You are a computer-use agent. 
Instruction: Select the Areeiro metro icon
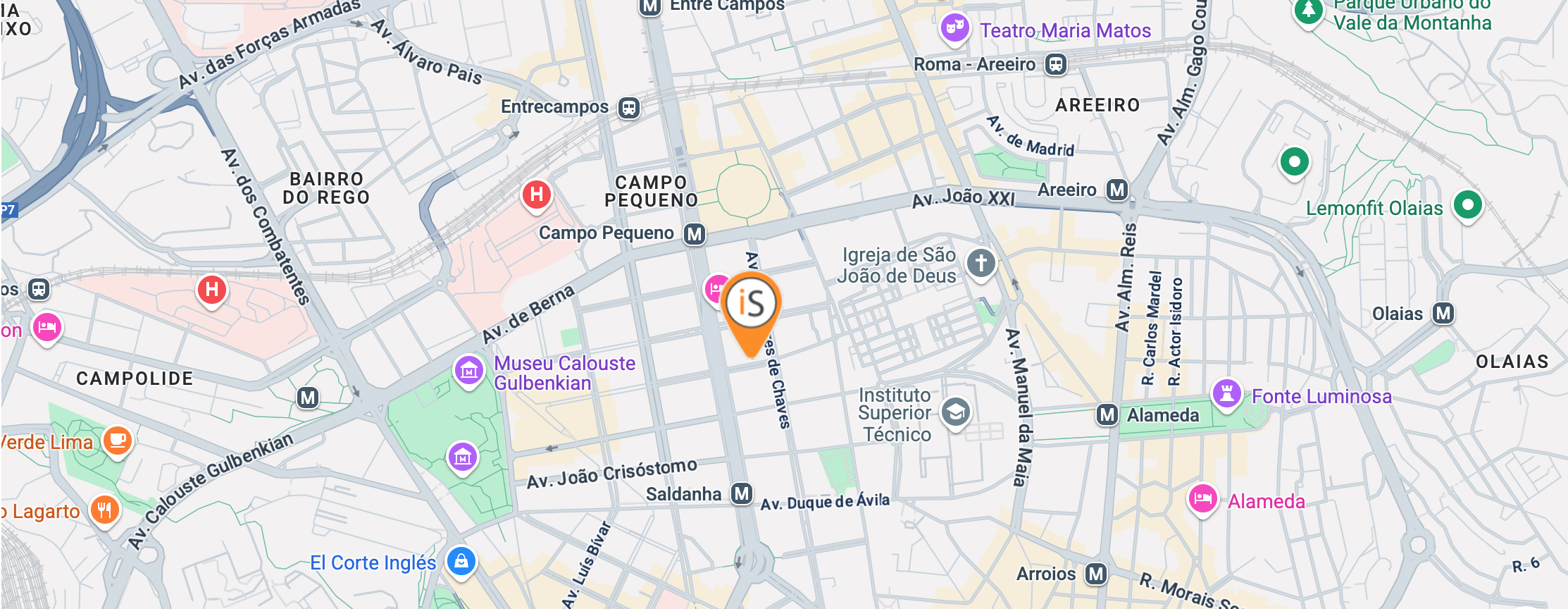pyautogui.click(x=1117, y=190)
